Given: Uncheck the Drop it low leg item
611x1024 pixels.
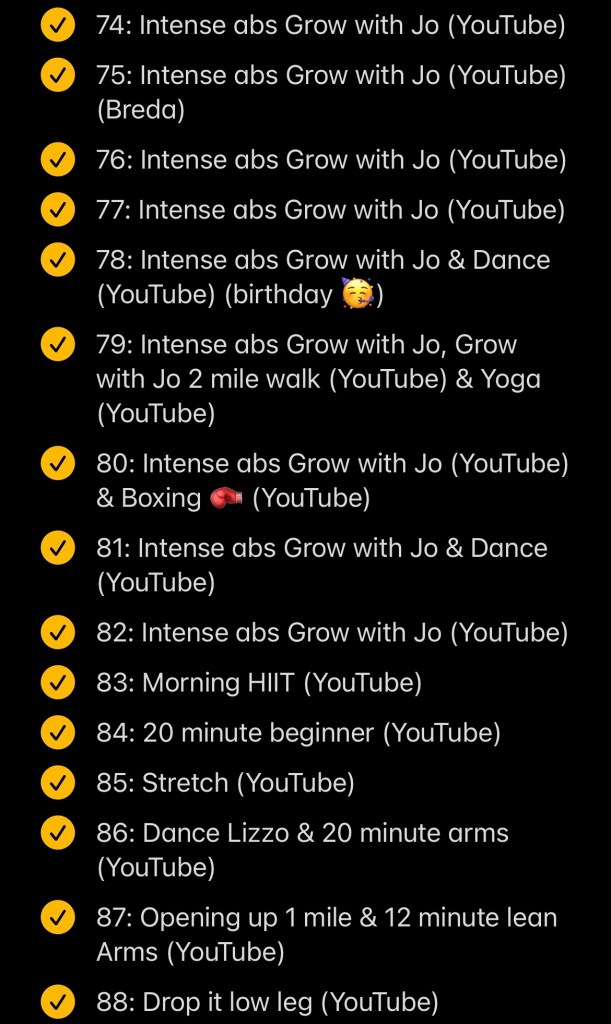Looking at the screenshot, I should [x=59, y=1001].
